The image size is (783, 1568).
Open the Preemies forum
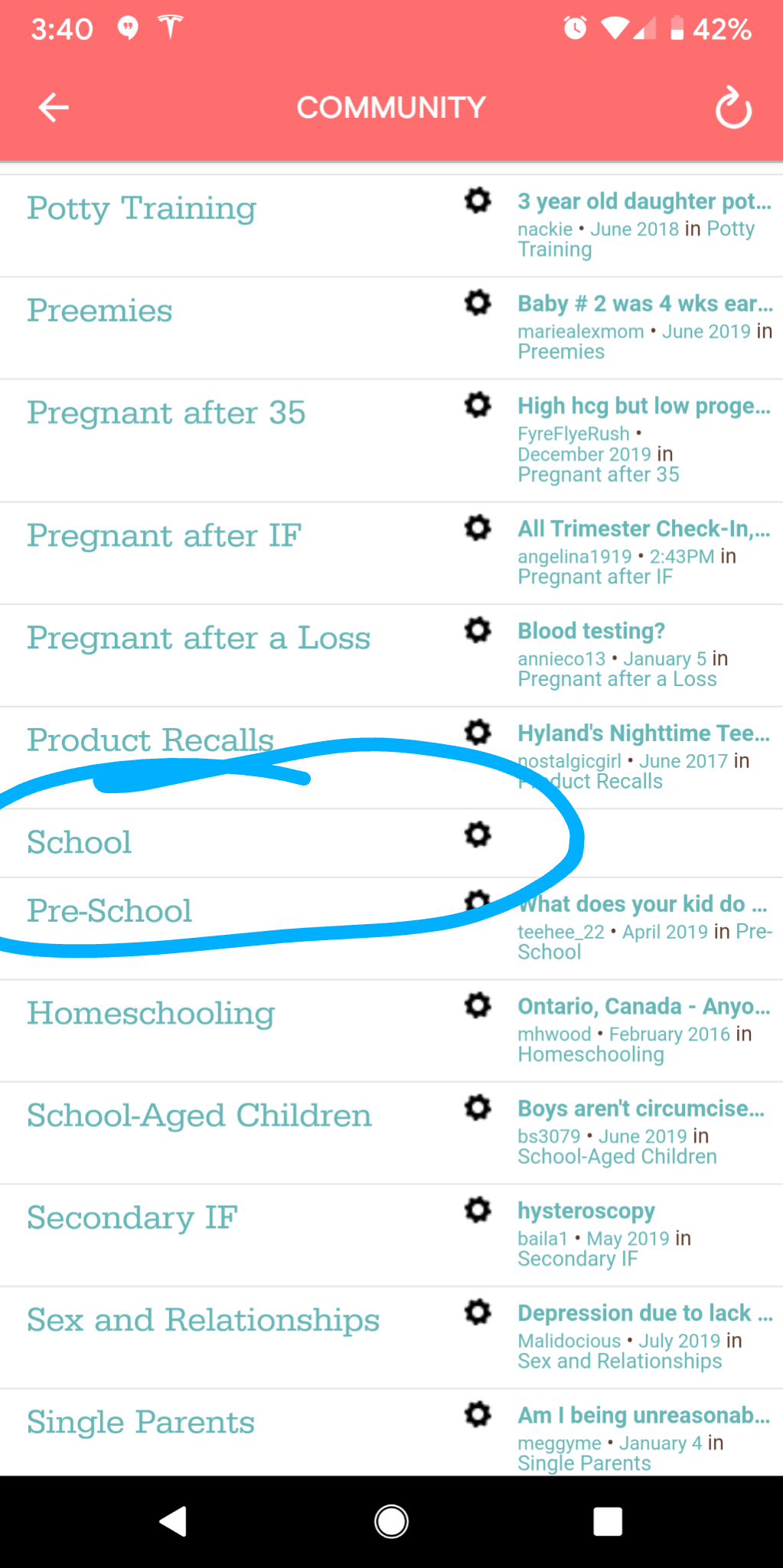tap(100, 311)
